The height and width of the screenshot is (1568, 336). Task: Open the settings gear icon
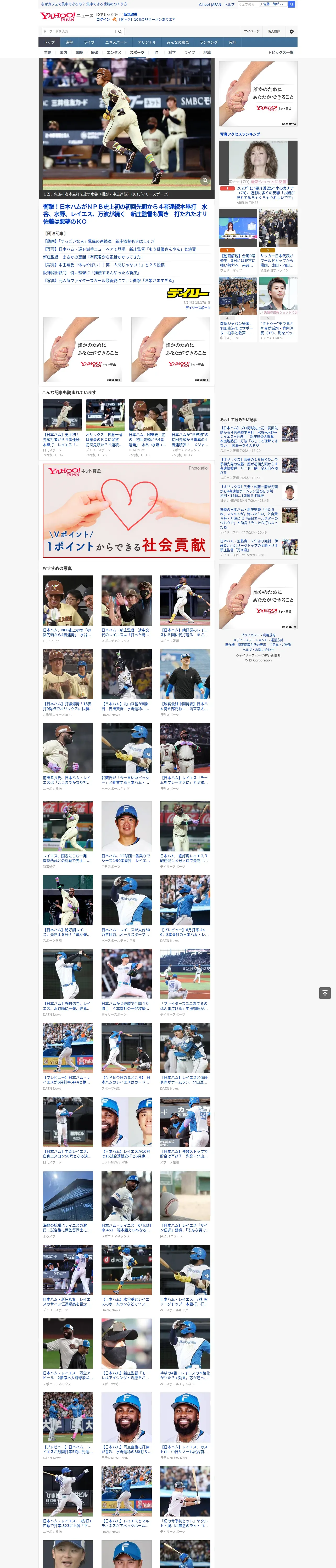(x=292, y=32)
